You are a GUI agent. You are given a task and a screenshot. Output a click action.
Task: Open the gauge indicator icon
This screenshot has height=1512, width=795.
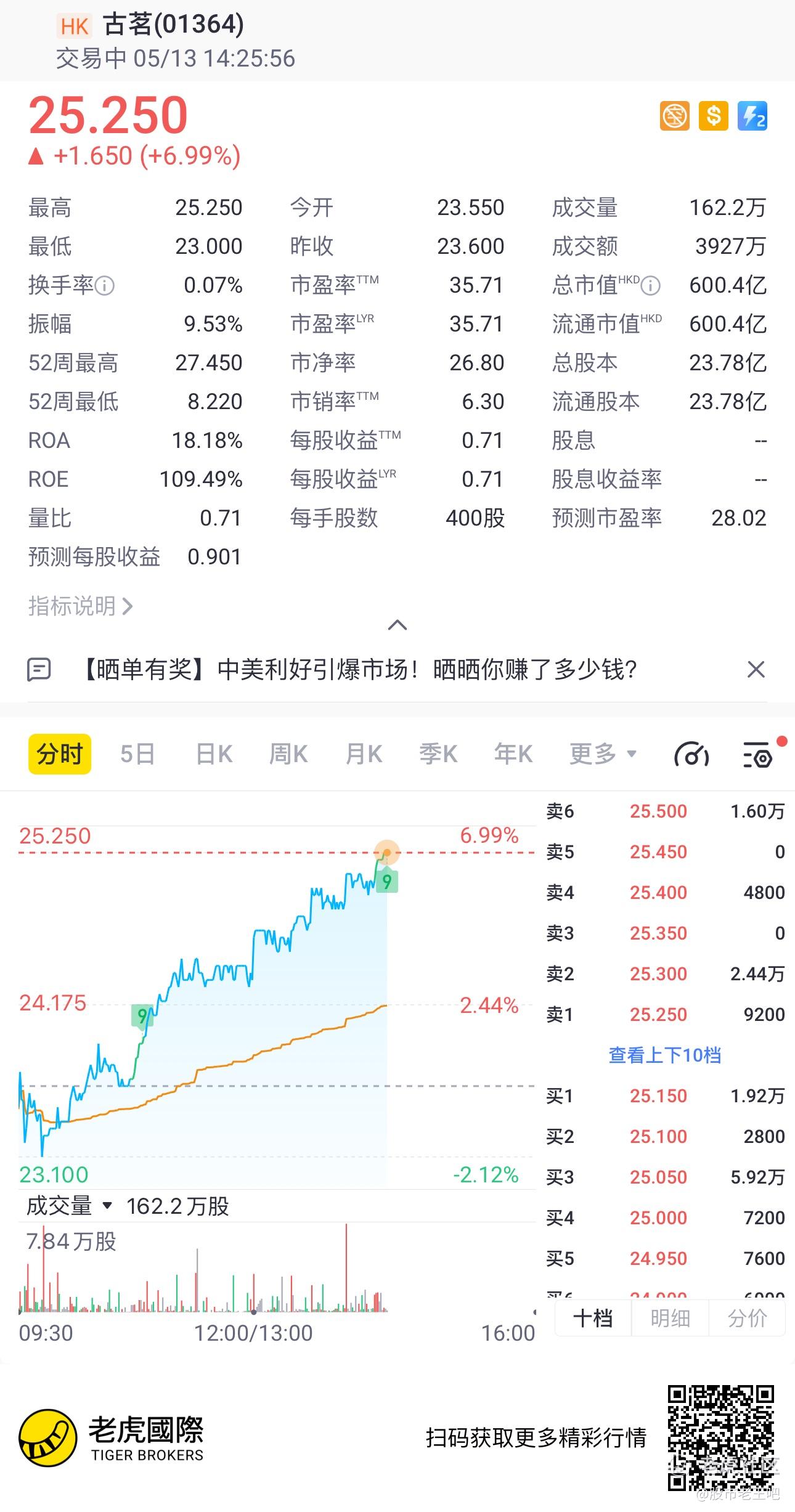coord(691,755)
